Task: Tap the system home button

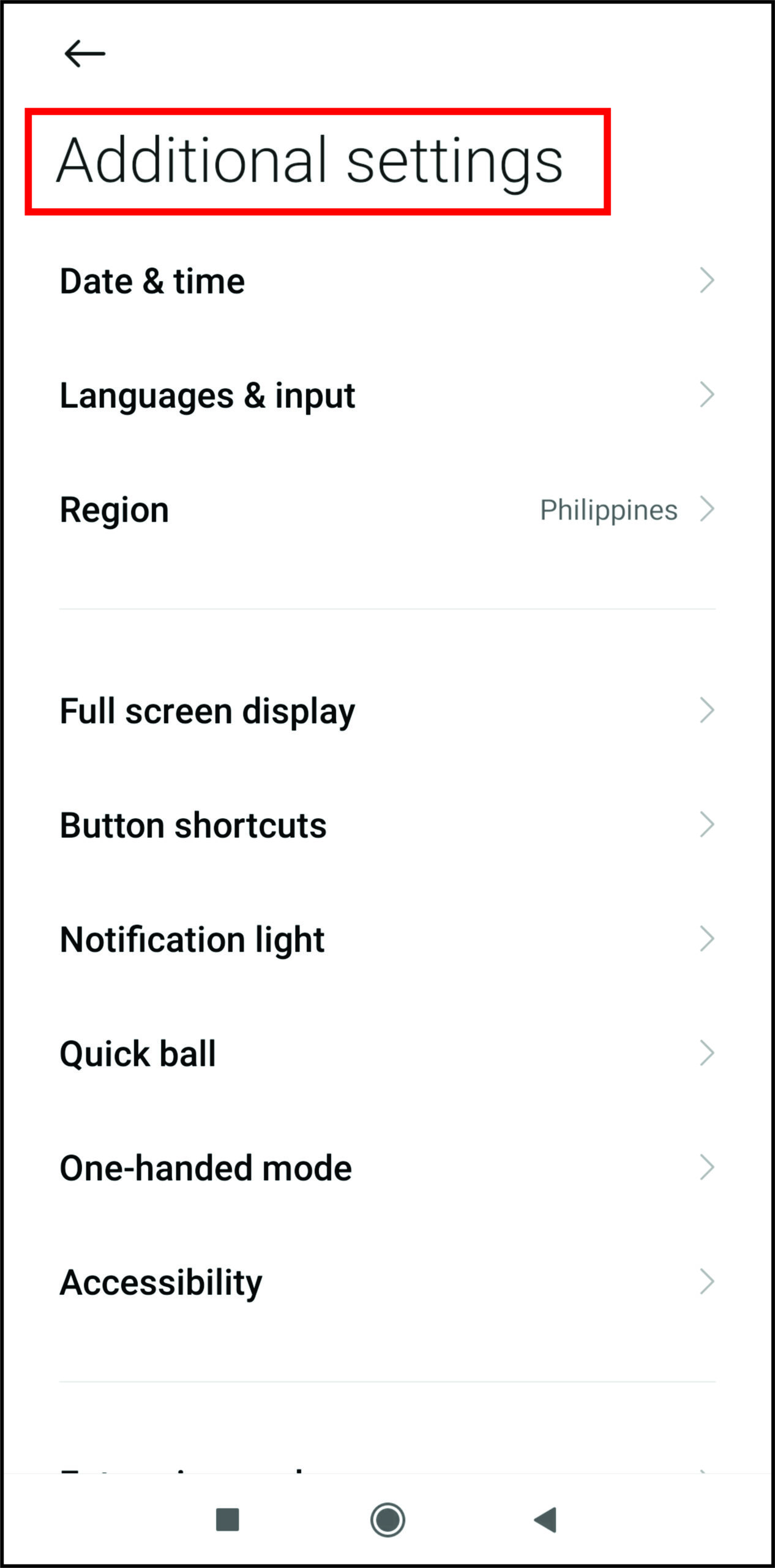Action: point(387,1520)
